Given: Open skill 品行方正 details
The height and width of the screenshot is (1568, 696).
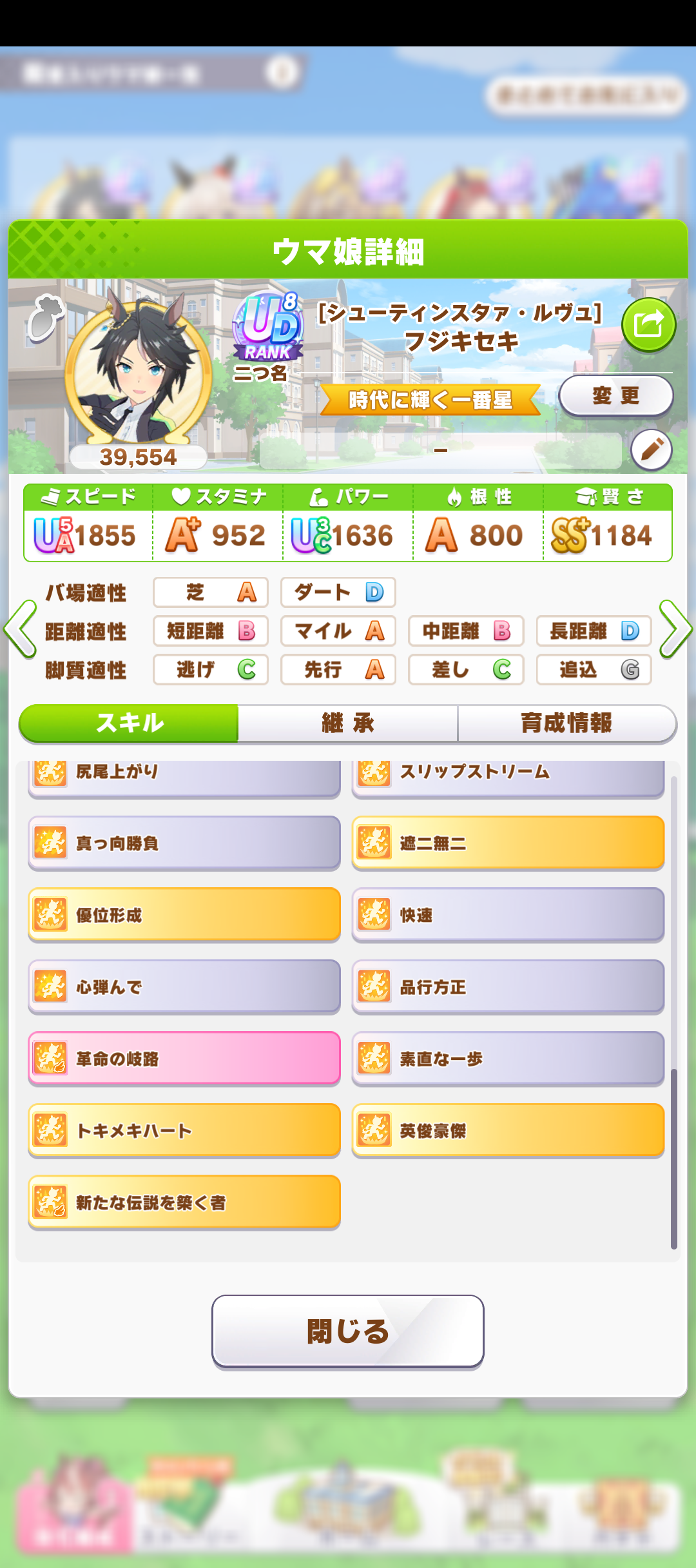Looking at the screenshot, I should click(508, 986).
